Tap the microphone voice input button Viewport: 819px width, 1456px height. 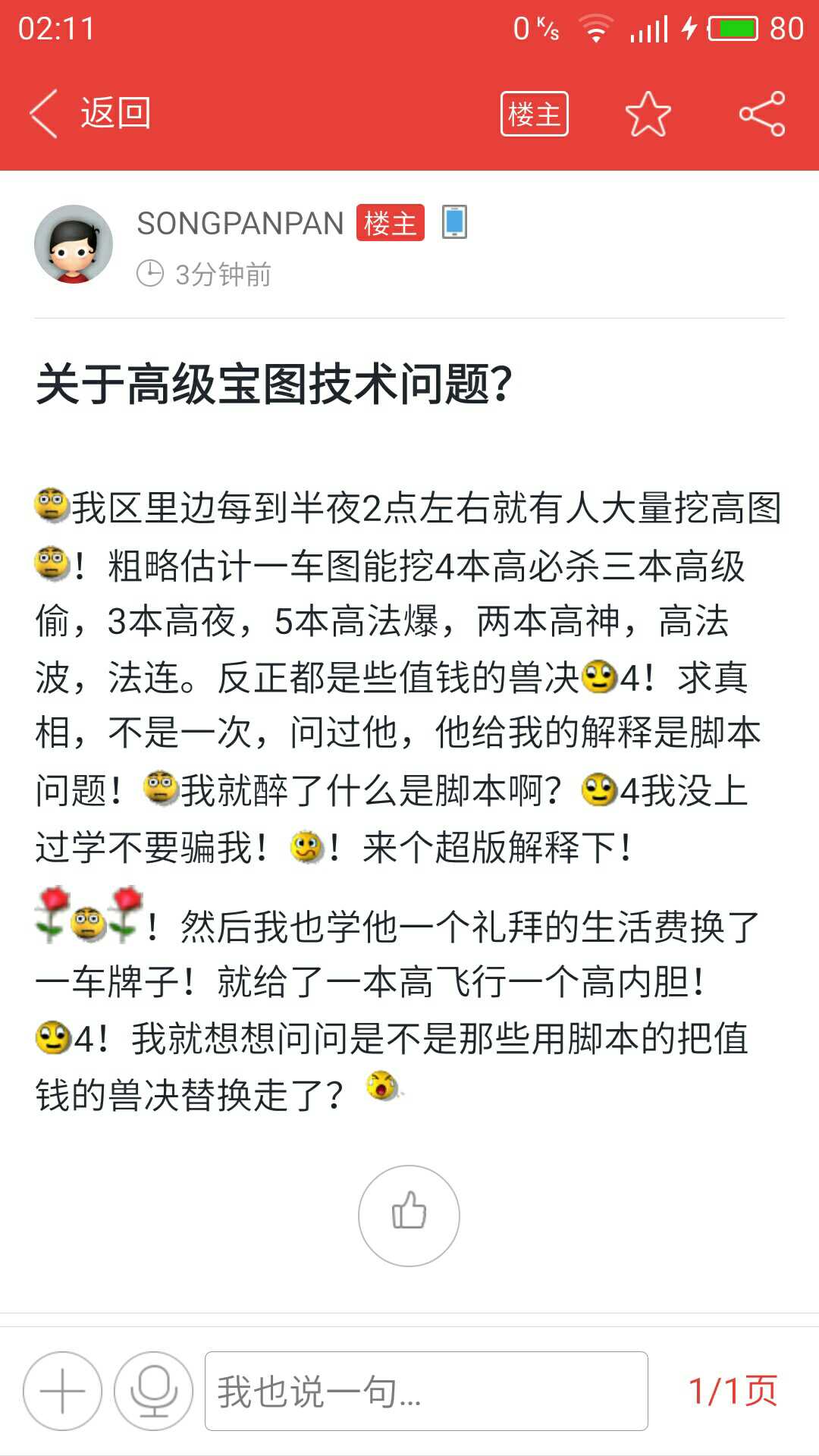coord(153,1391)
